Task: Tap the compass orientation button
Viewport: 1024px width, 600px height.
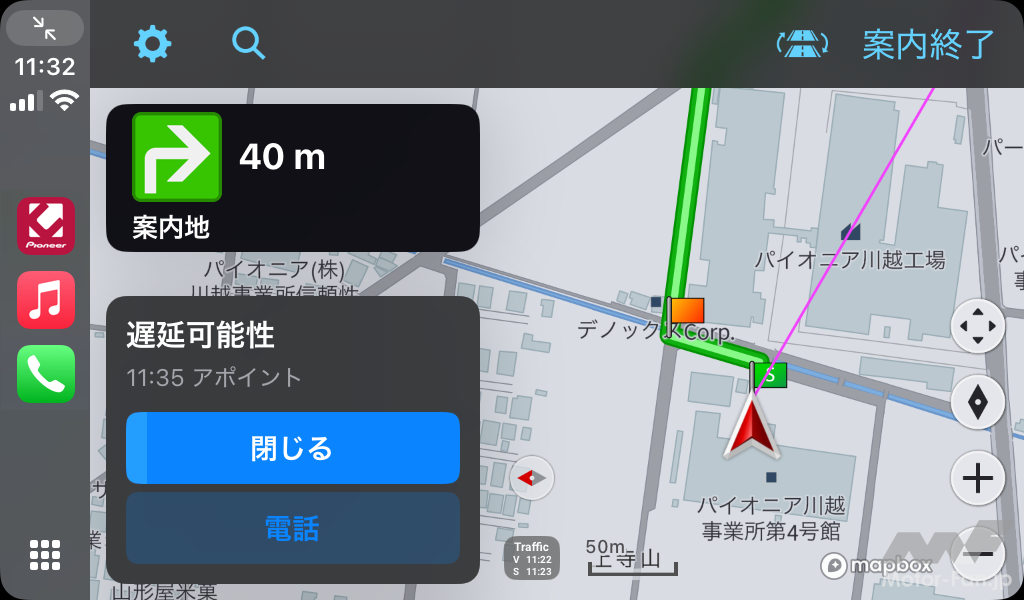Action: click(977, 402)
